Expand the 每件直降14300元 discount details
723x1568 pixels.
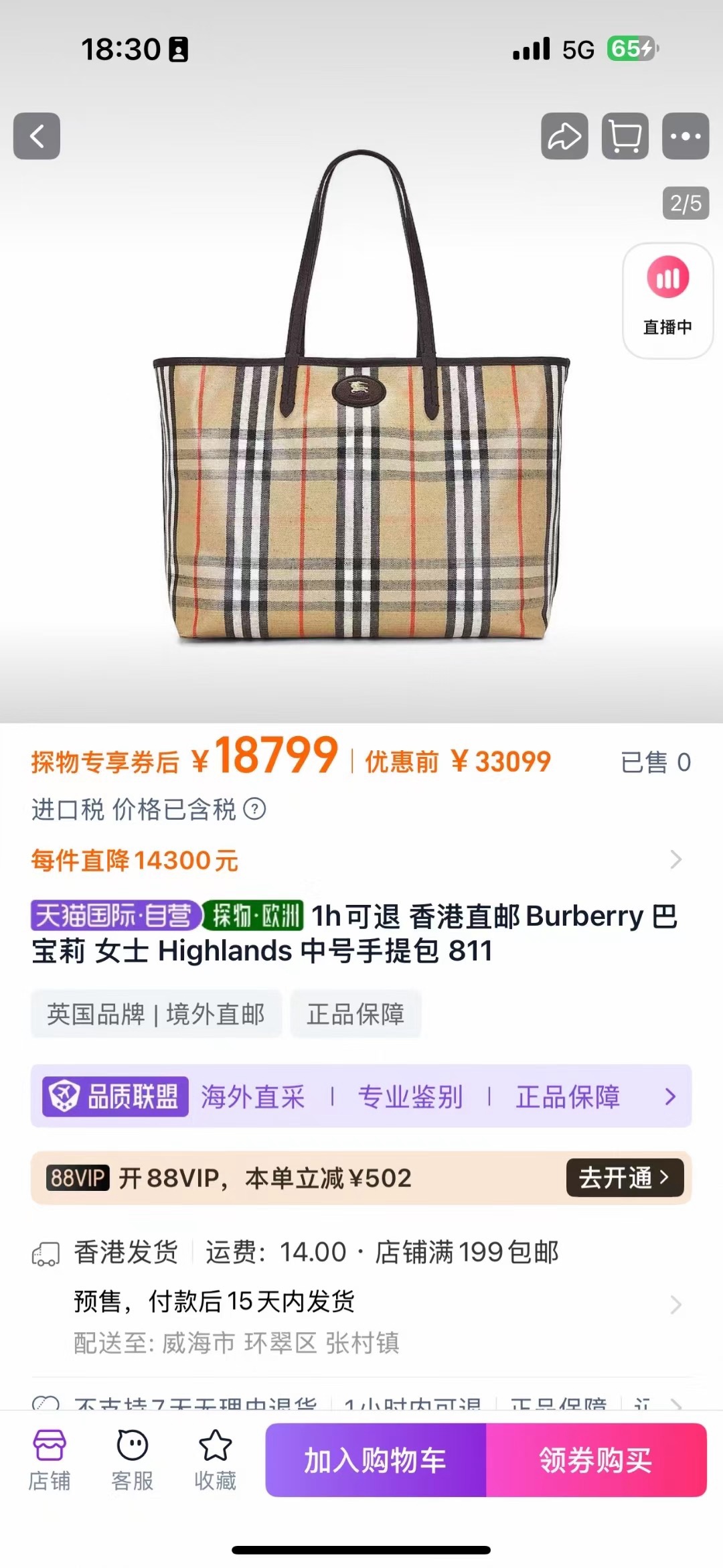click(675, 859)
